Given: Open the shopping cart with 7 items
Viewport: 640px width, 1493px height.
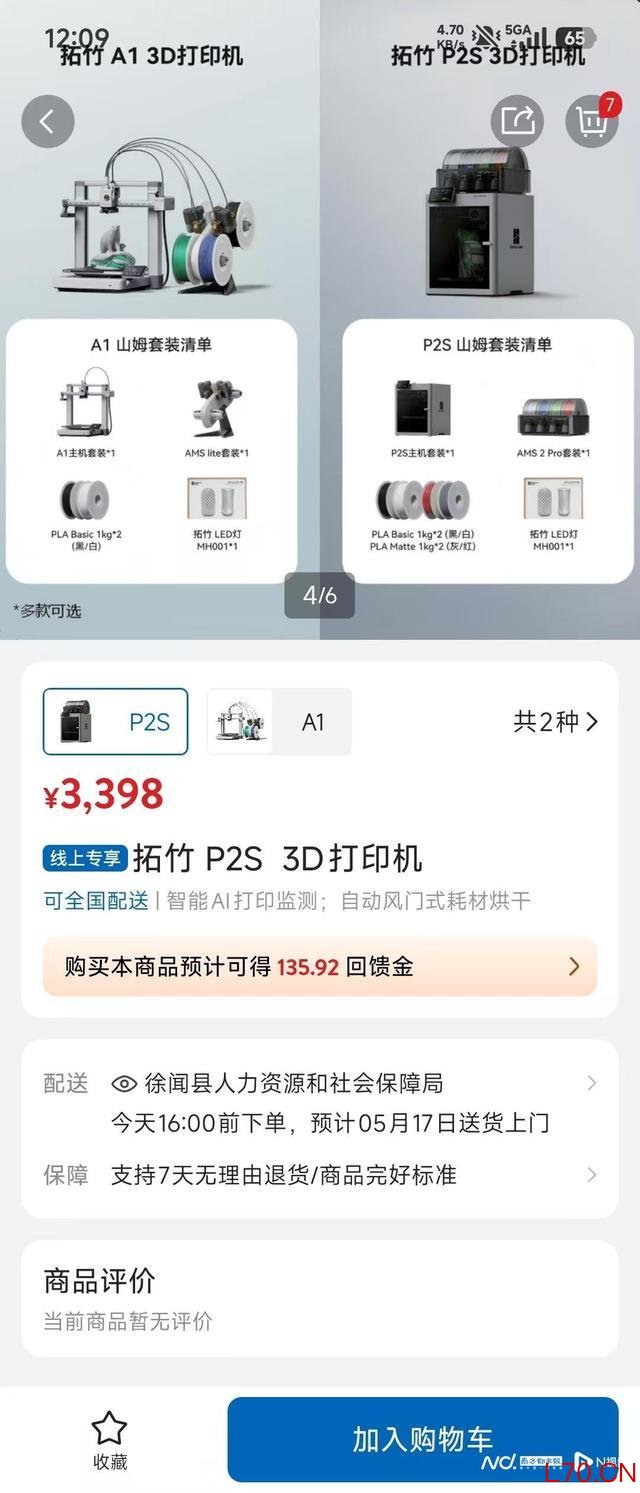Looking at the screenshot, I should coord(592,122).
